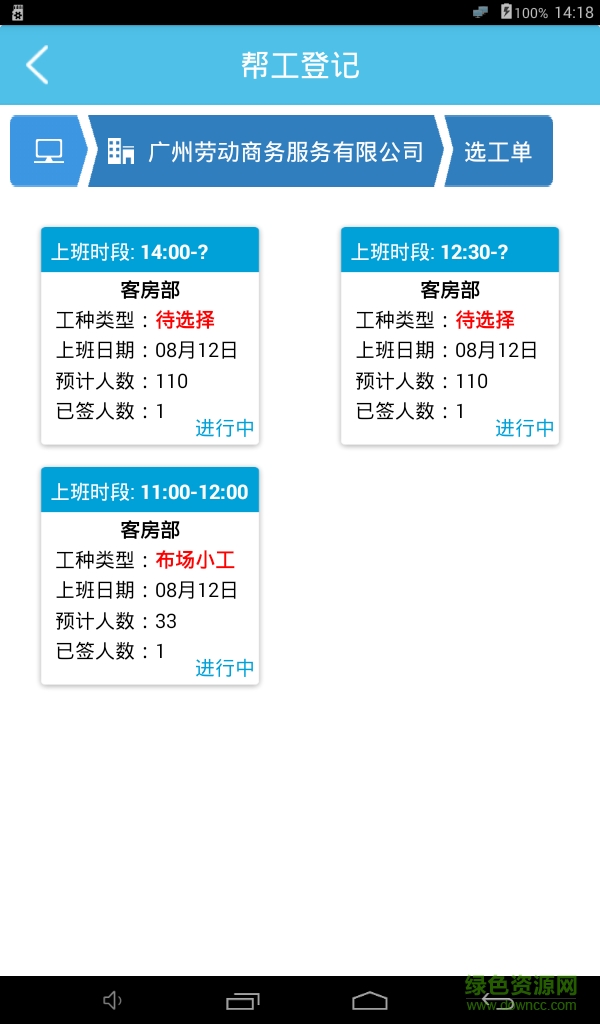Open the 14:00-? shift card

coord(150,336)
